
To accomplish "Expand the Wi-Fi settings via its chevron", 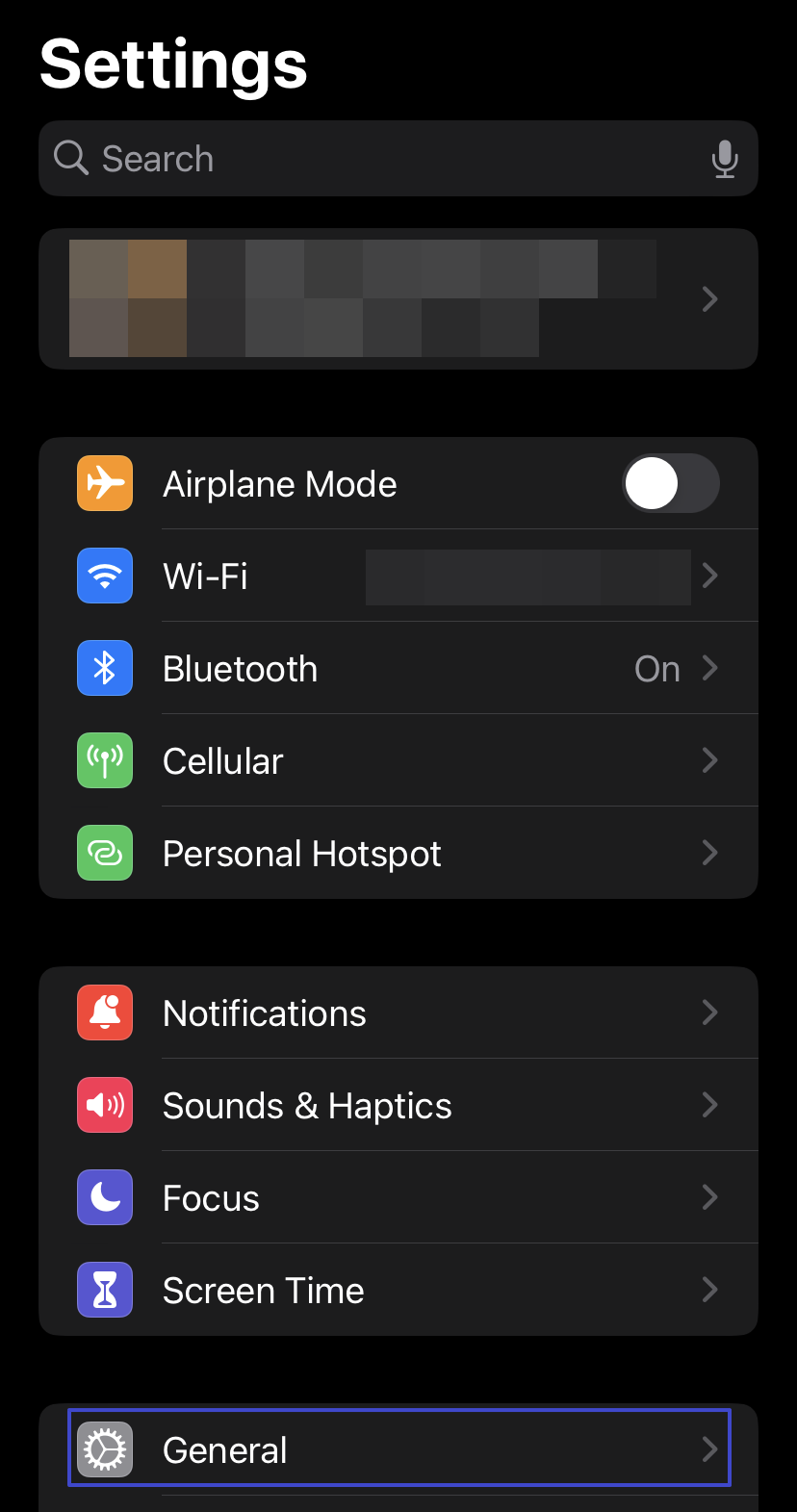I will click(709, 576).
